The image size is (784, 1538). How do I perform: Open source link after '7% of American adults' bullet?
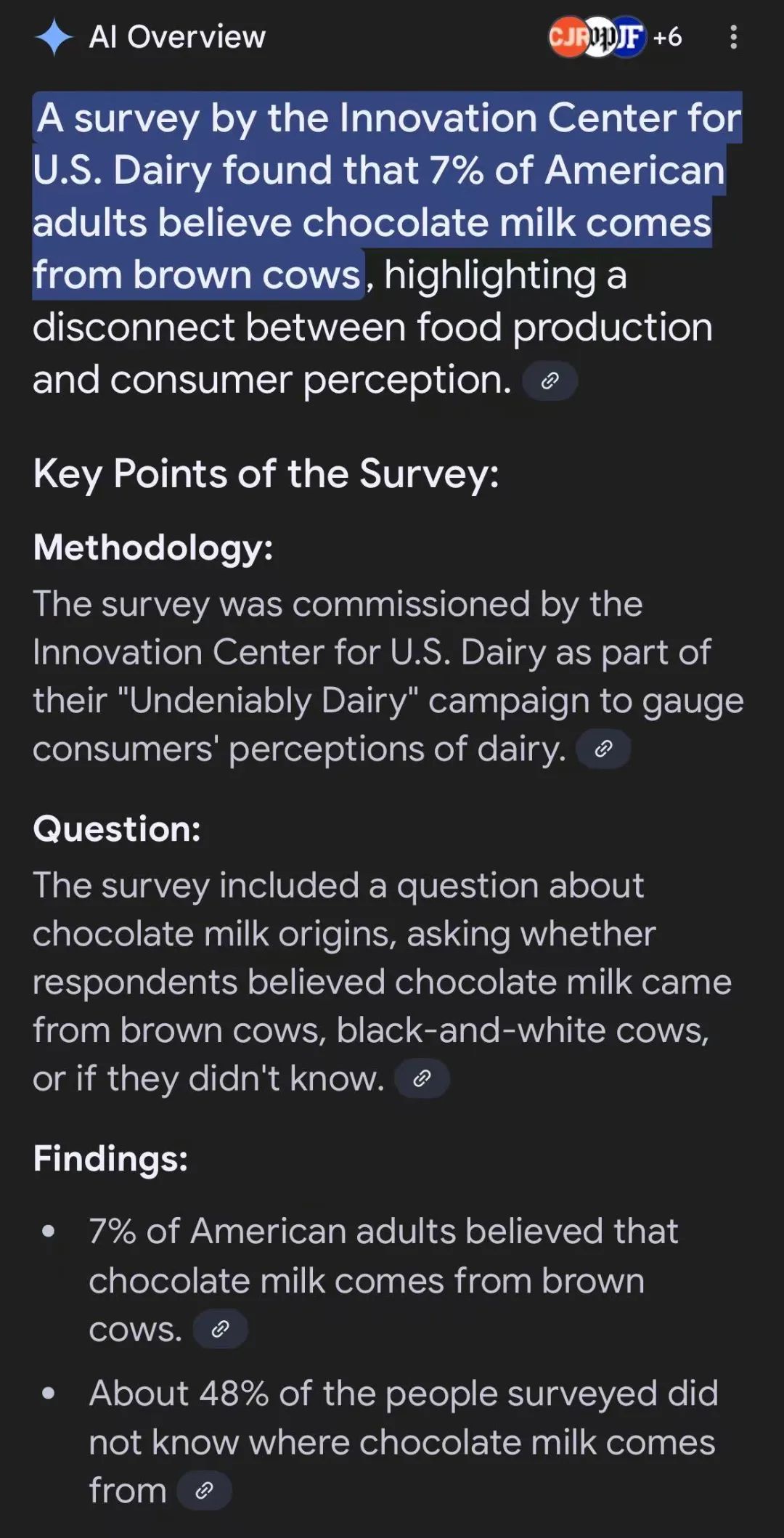click(x=220, y=1329)
